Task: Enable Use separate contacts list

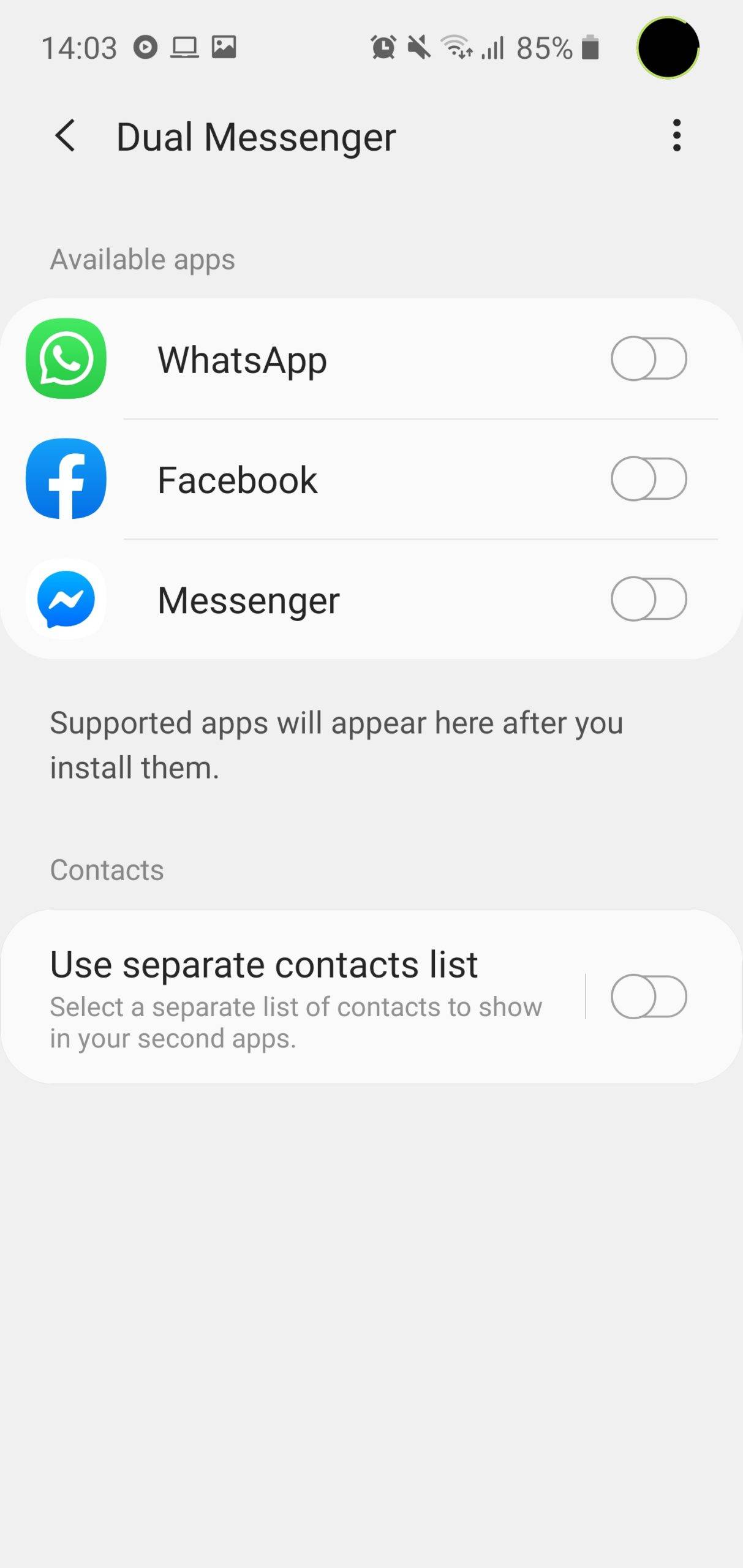Action: [651, 997]
